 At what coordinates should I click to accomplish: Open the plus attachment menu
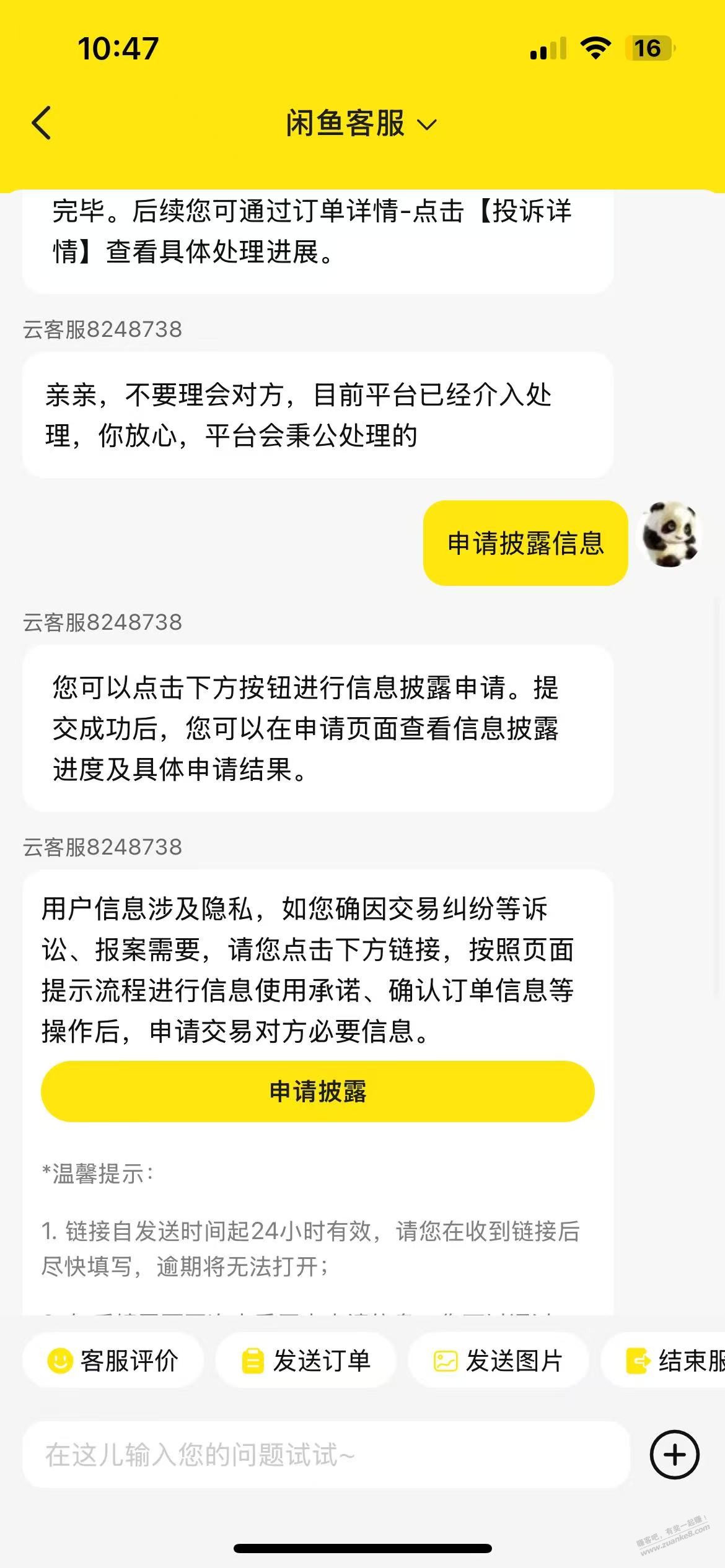tap(674, 1455)
